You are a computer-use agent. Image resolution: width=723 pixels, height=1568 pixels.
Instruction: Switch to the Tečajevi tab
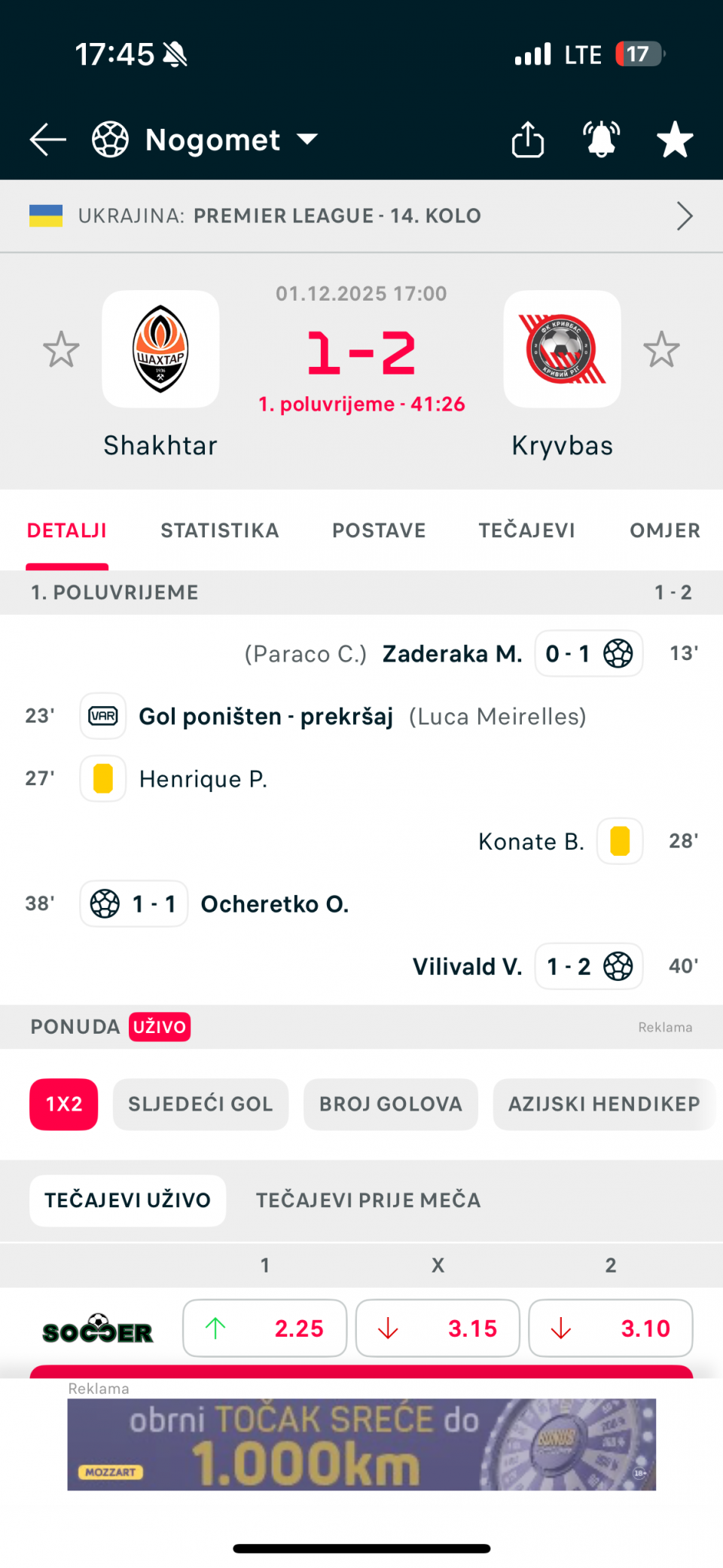click(526, 530)
